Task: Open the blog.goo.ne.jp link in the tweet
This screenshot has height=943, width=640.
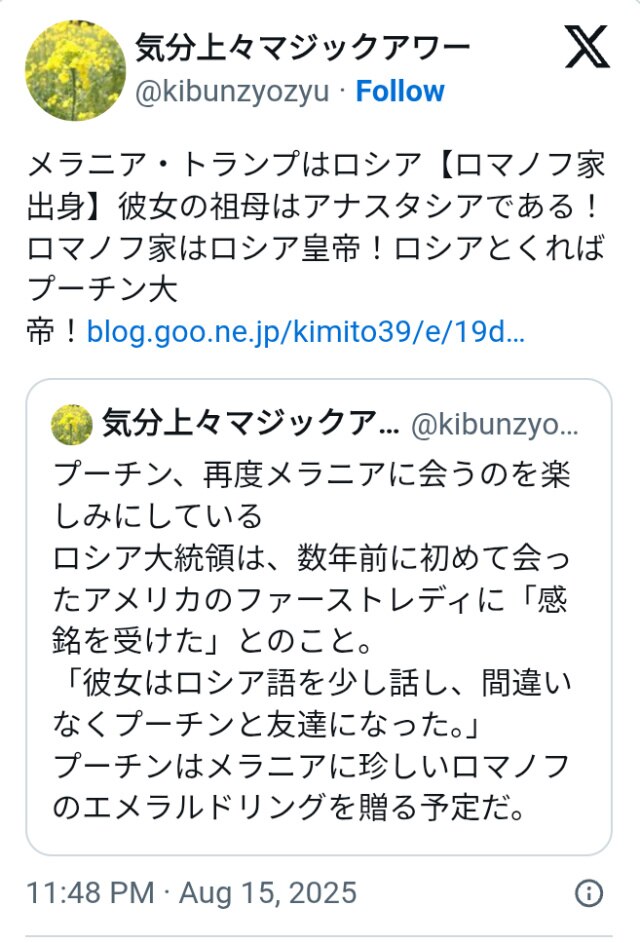Action: coord(305,331)
